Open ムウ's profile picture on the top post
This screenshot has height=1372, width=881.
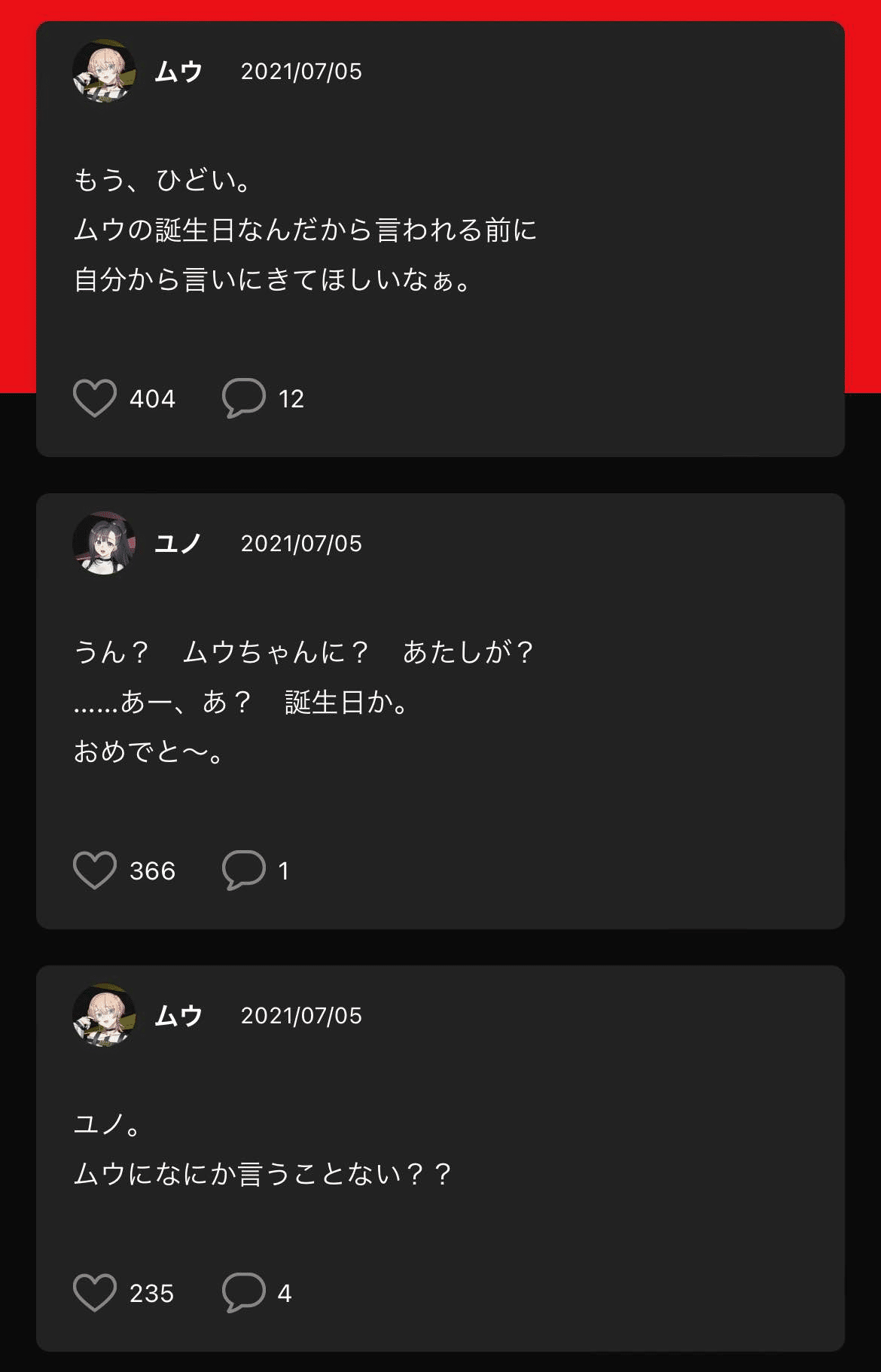pos(104,73)
